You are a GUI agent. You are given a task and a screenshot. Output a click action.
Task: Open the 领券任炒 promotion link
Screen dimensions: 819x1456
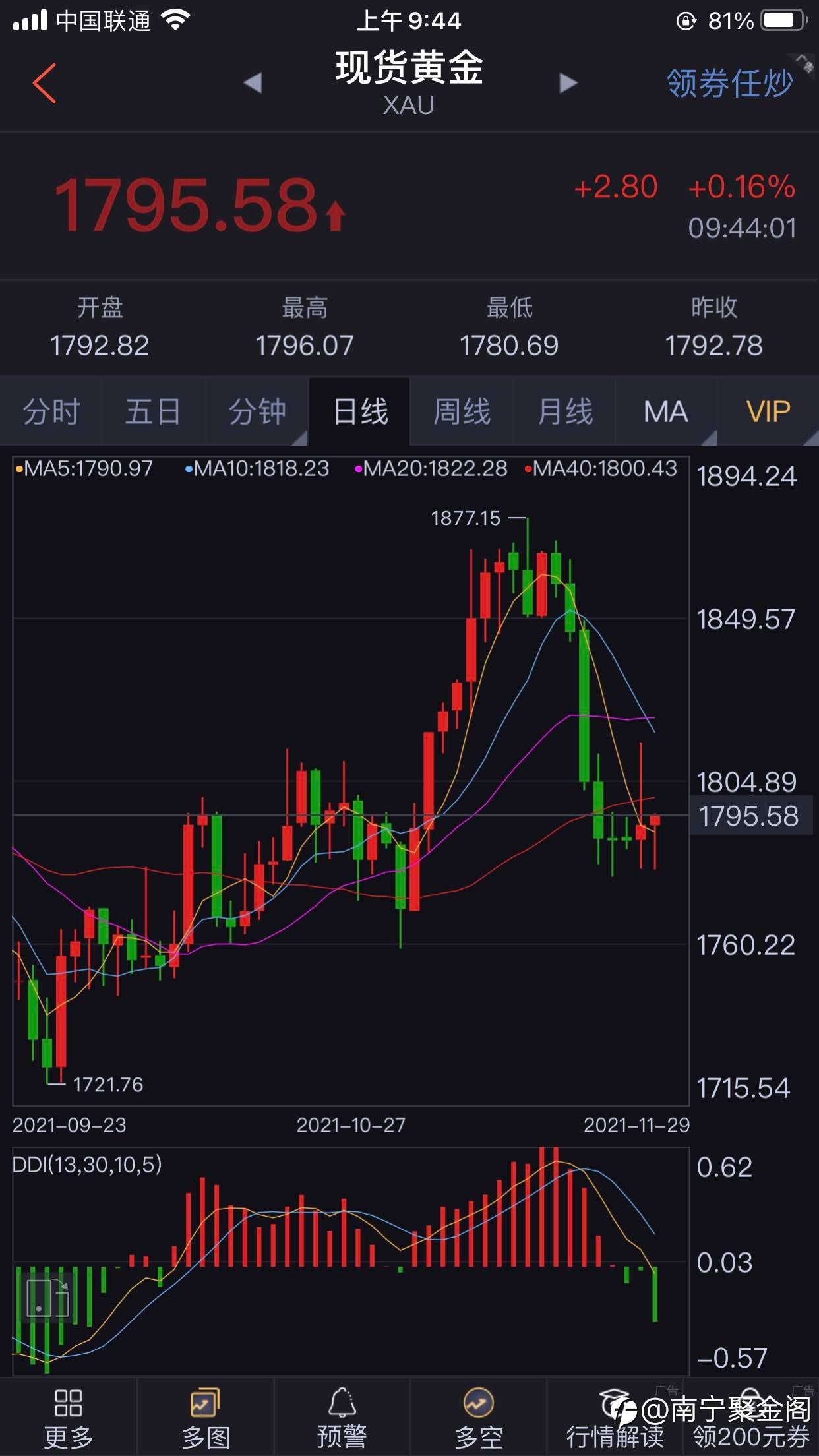tap(729, 83)
